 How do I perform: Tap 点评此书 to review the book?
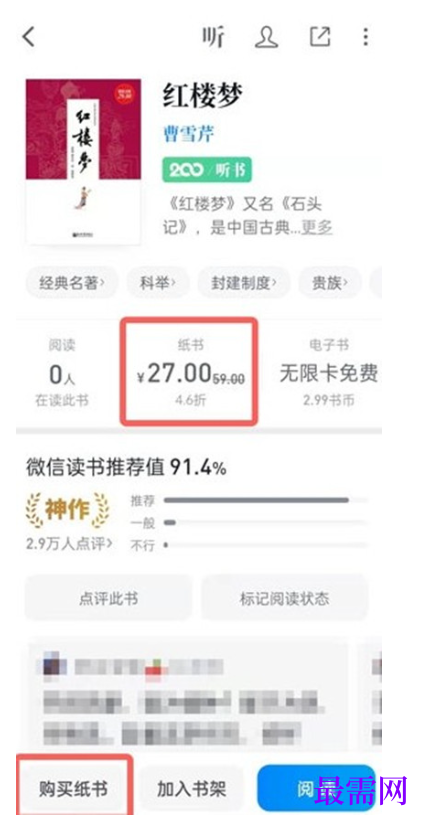pos(108,599)
